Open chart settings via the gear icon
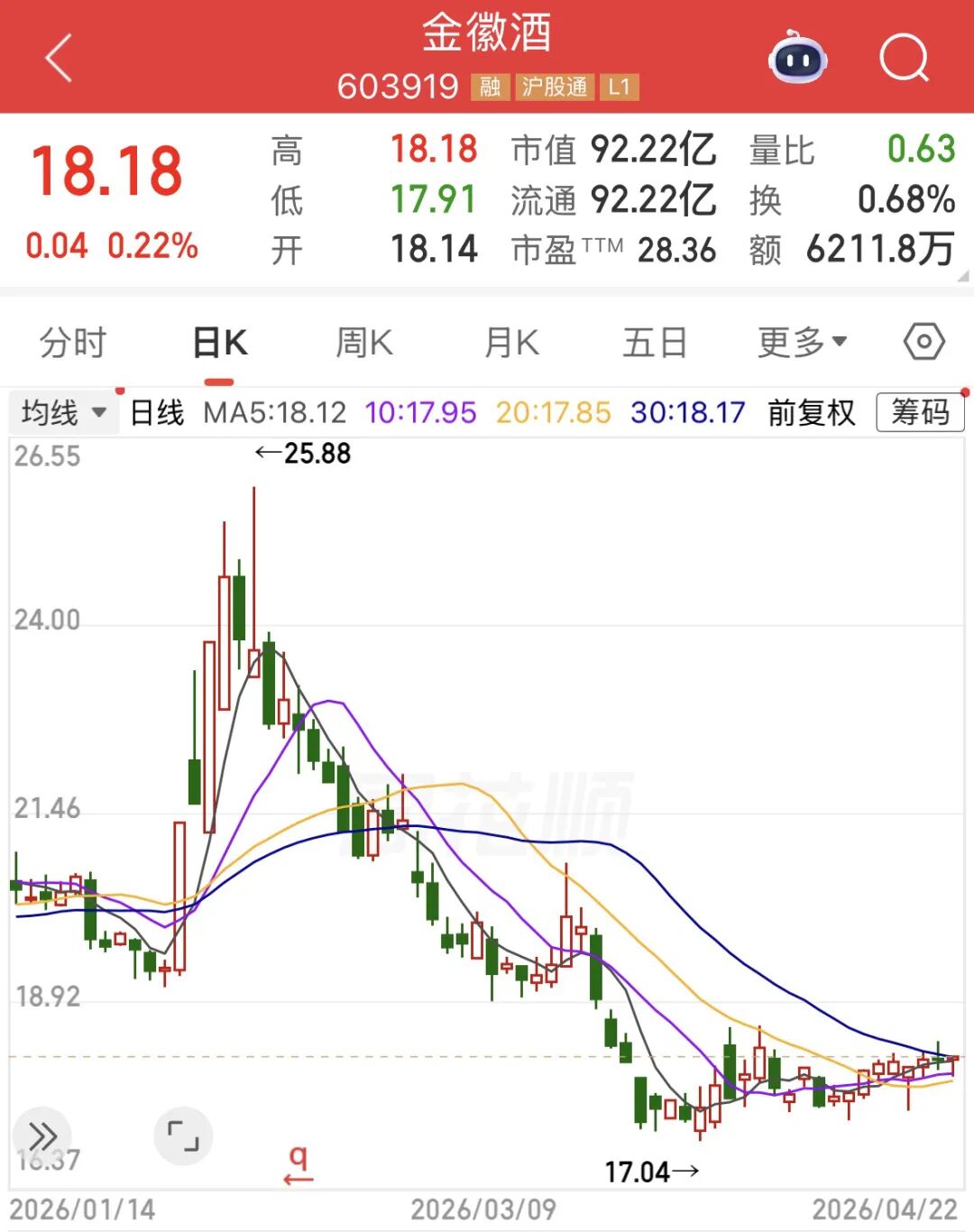The image size is (974, 1232). (x=922, y=343)
